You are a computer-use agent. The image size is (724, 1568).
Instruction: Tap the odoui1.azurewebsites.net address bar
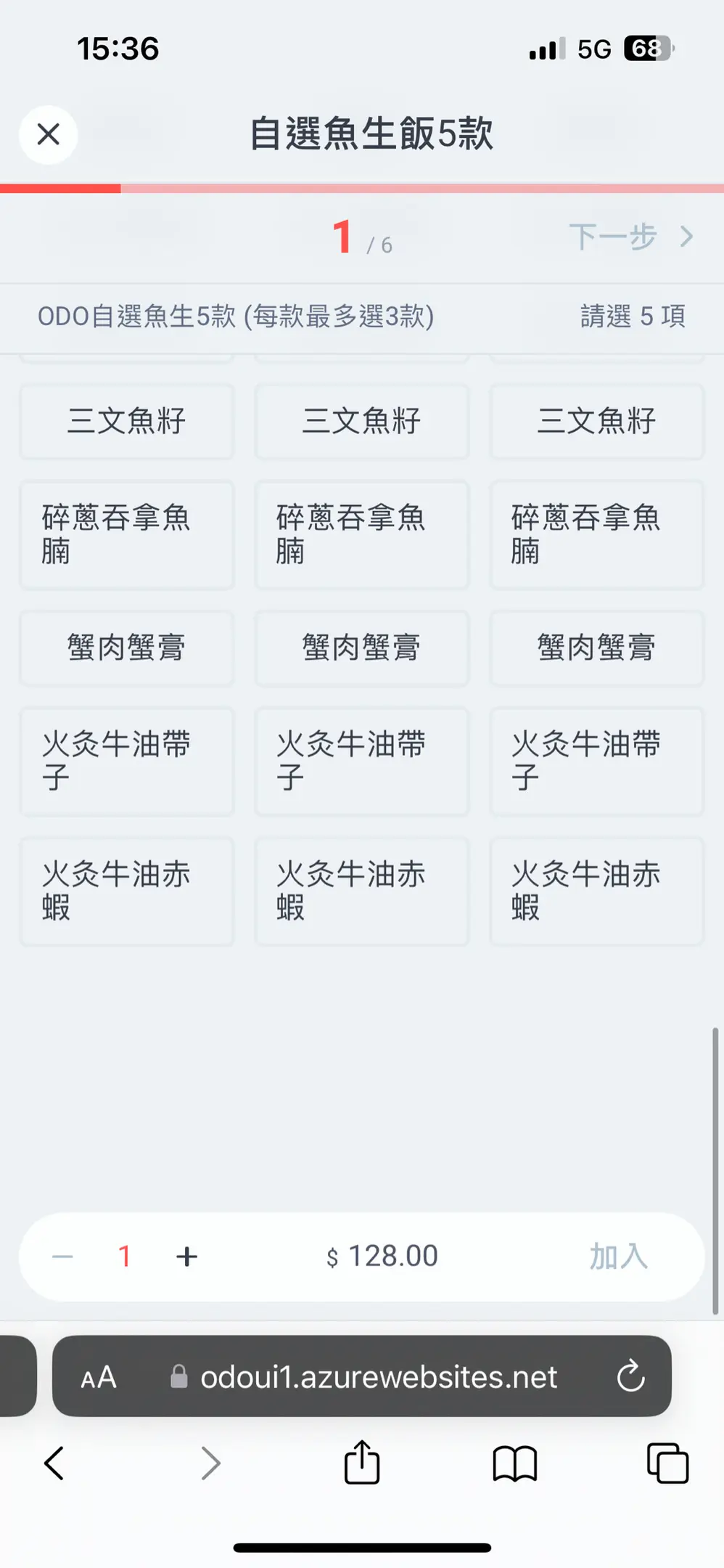(361, 1376)
